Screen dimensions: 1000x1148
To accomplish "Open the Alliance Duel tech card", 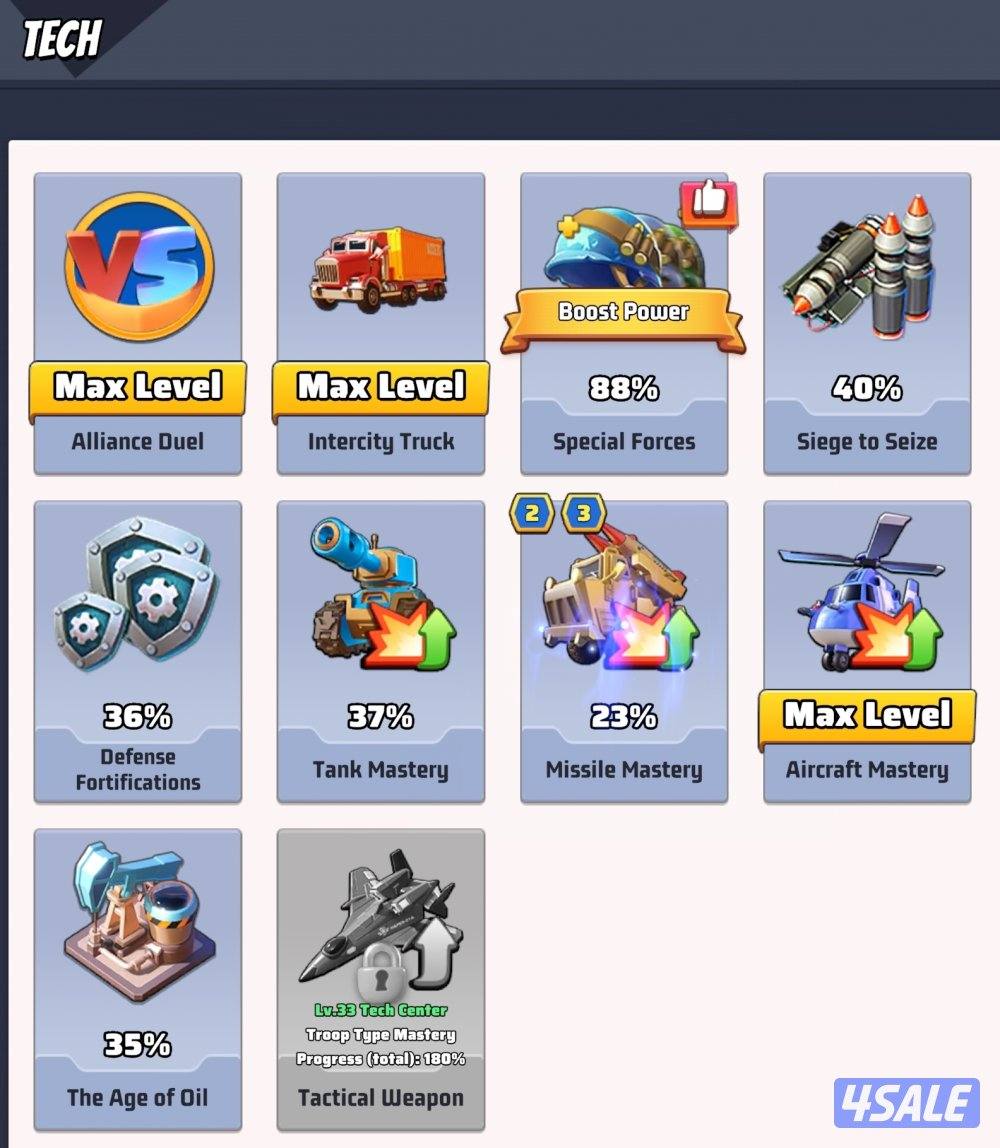I will click(138, 322).
